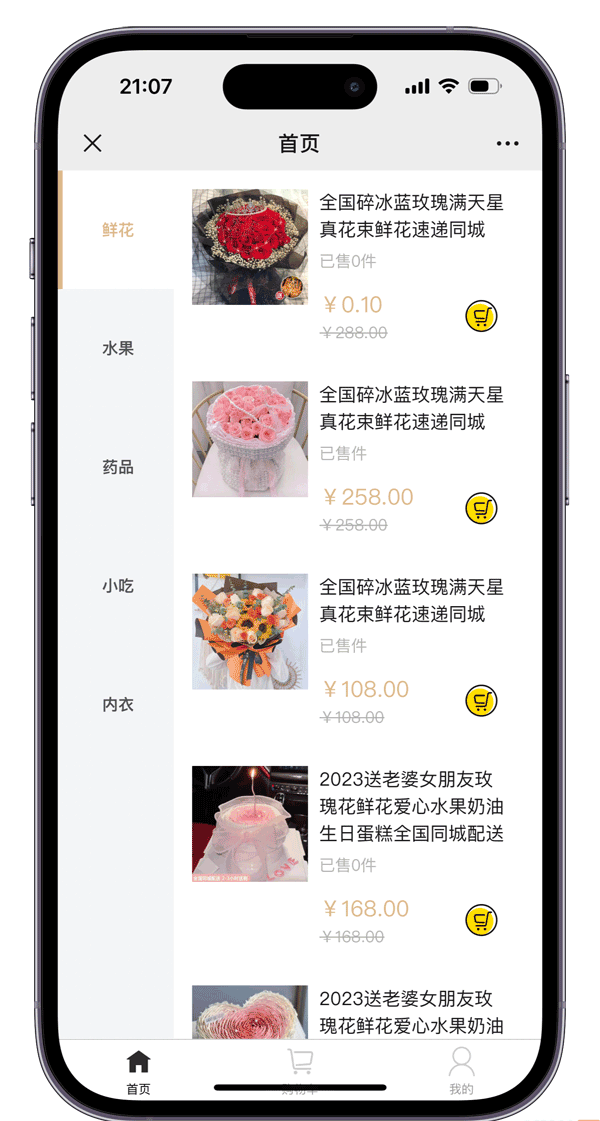Switch to the 药品 category
The image size is (600, 1121).
[117, 468]
